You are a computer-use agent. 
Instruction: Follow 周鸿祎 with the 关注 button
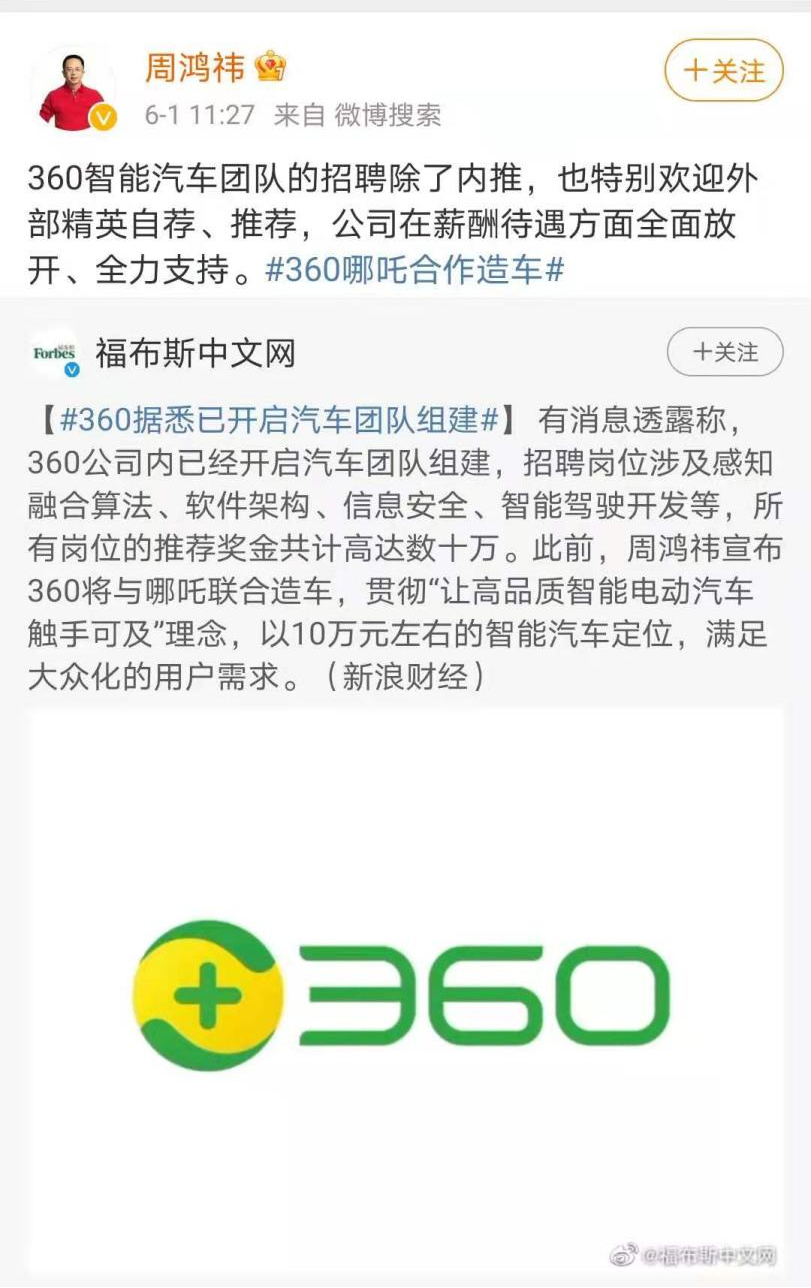724,71
